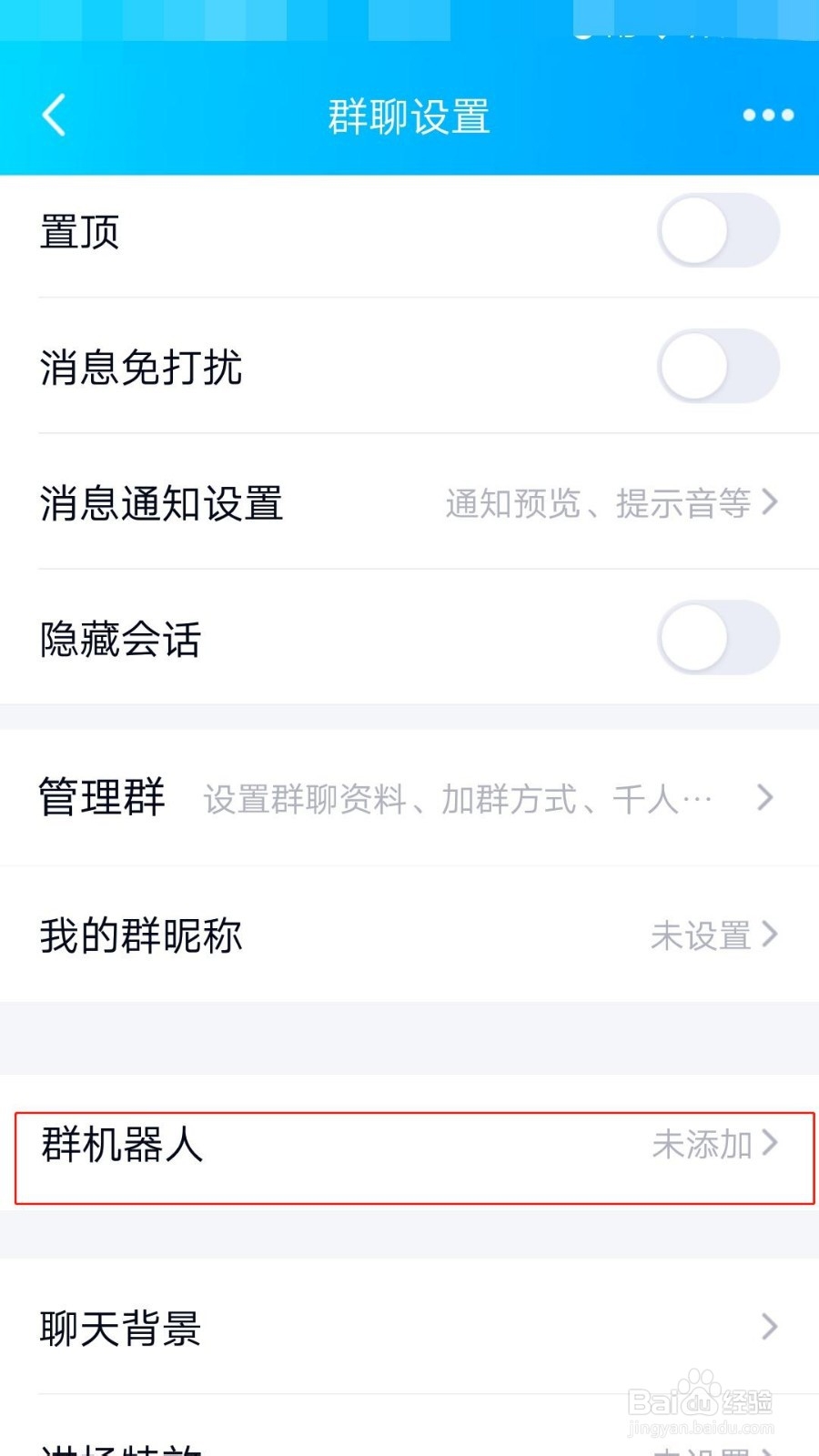Tap the chevron on 我的群昵称 row

772,935
